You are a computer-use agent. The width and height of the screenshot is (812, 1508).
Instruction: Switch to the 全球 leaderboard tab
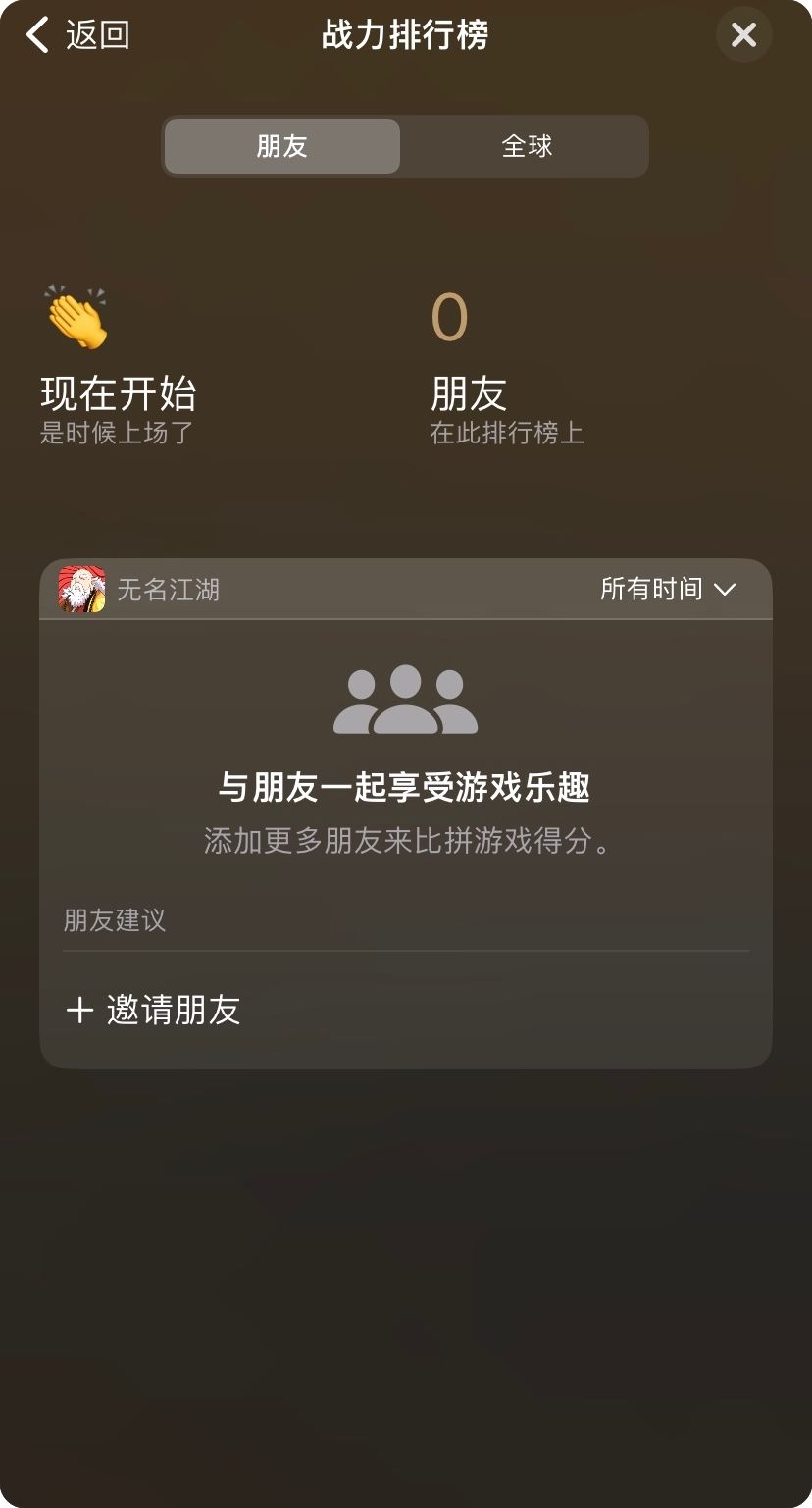[526, 145]
